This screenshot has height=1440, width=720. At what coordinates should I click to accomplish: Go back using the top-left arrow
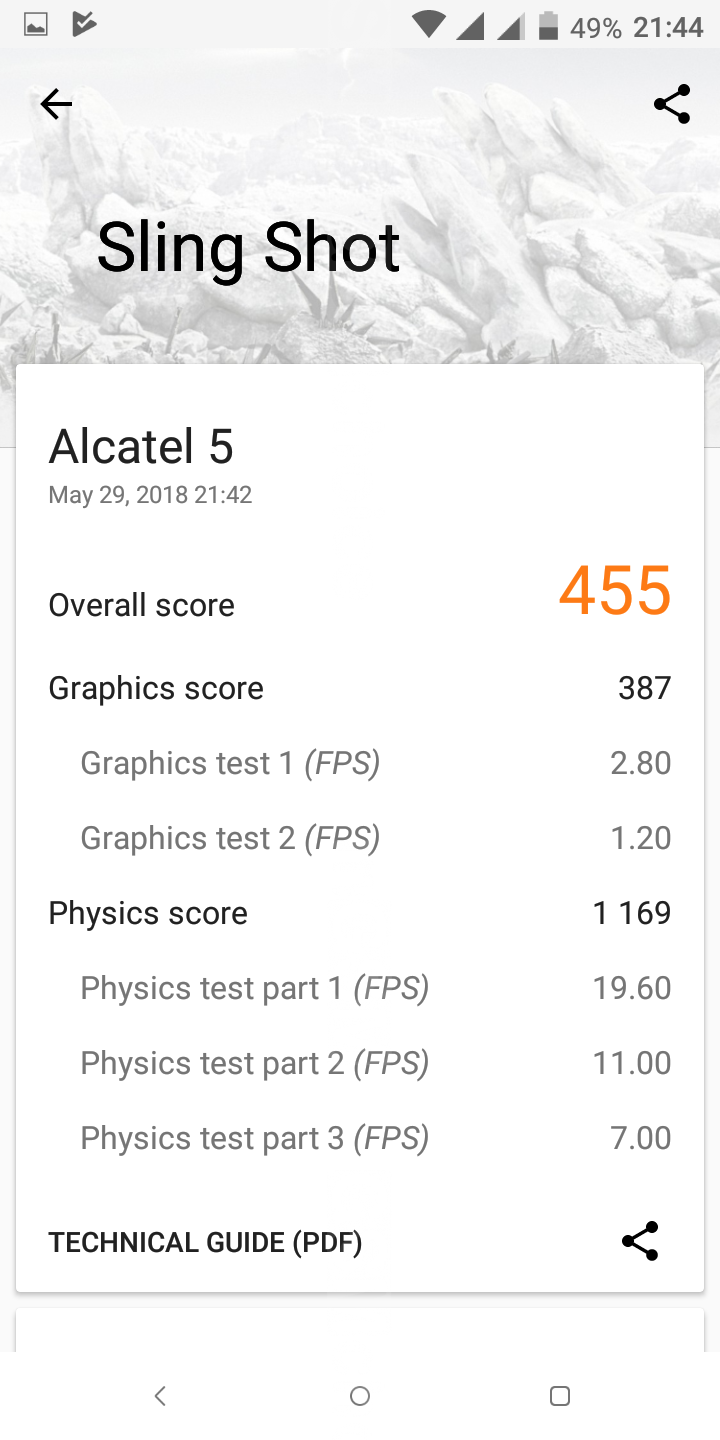tap(56, 104)
